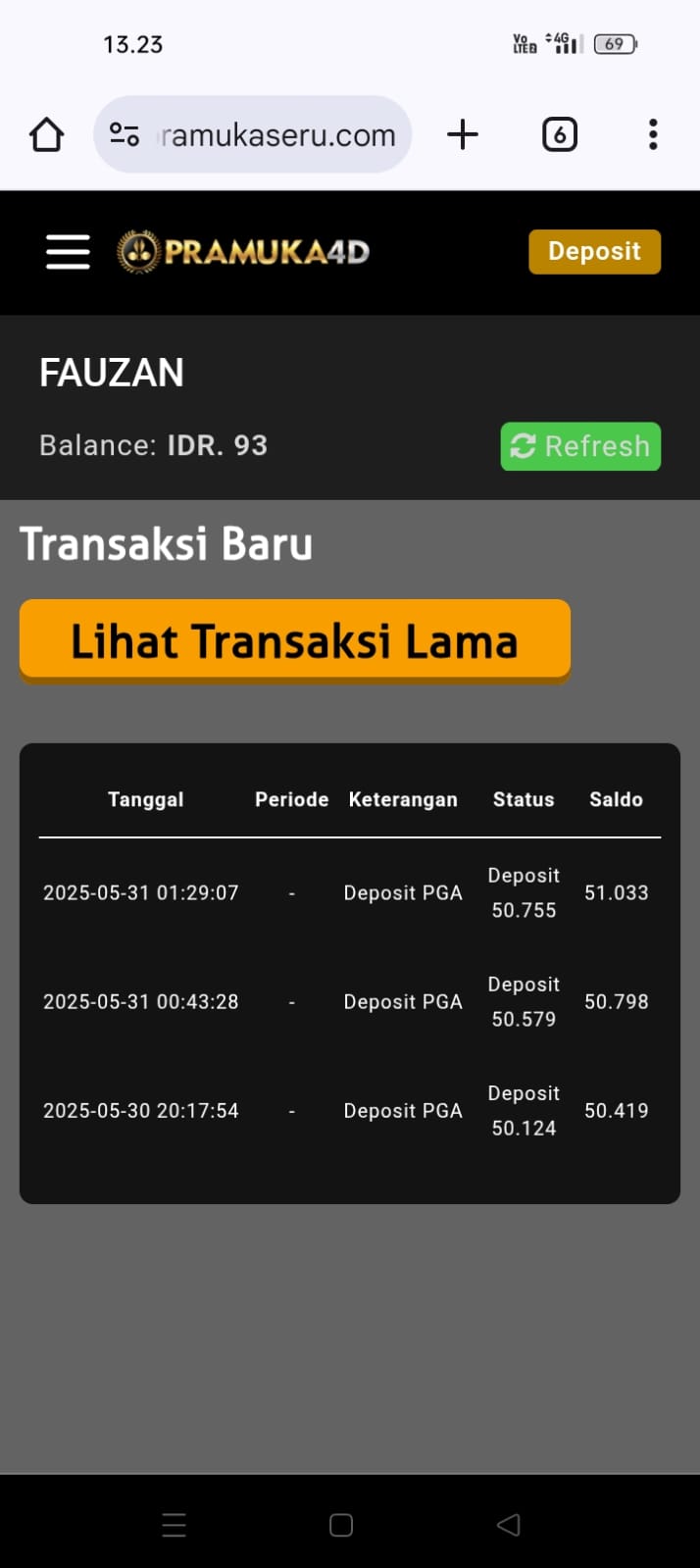Refresh the account balance
The width and height of the screenshot is (700, 1568).
pyautogui.click(x=580, y=446)
